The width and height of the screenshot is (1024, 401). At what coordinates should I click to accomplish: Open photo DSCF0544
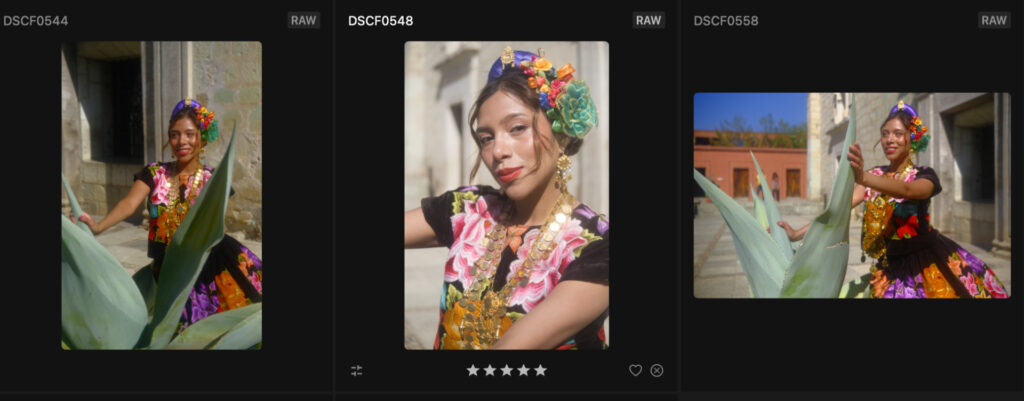(161, 195)
